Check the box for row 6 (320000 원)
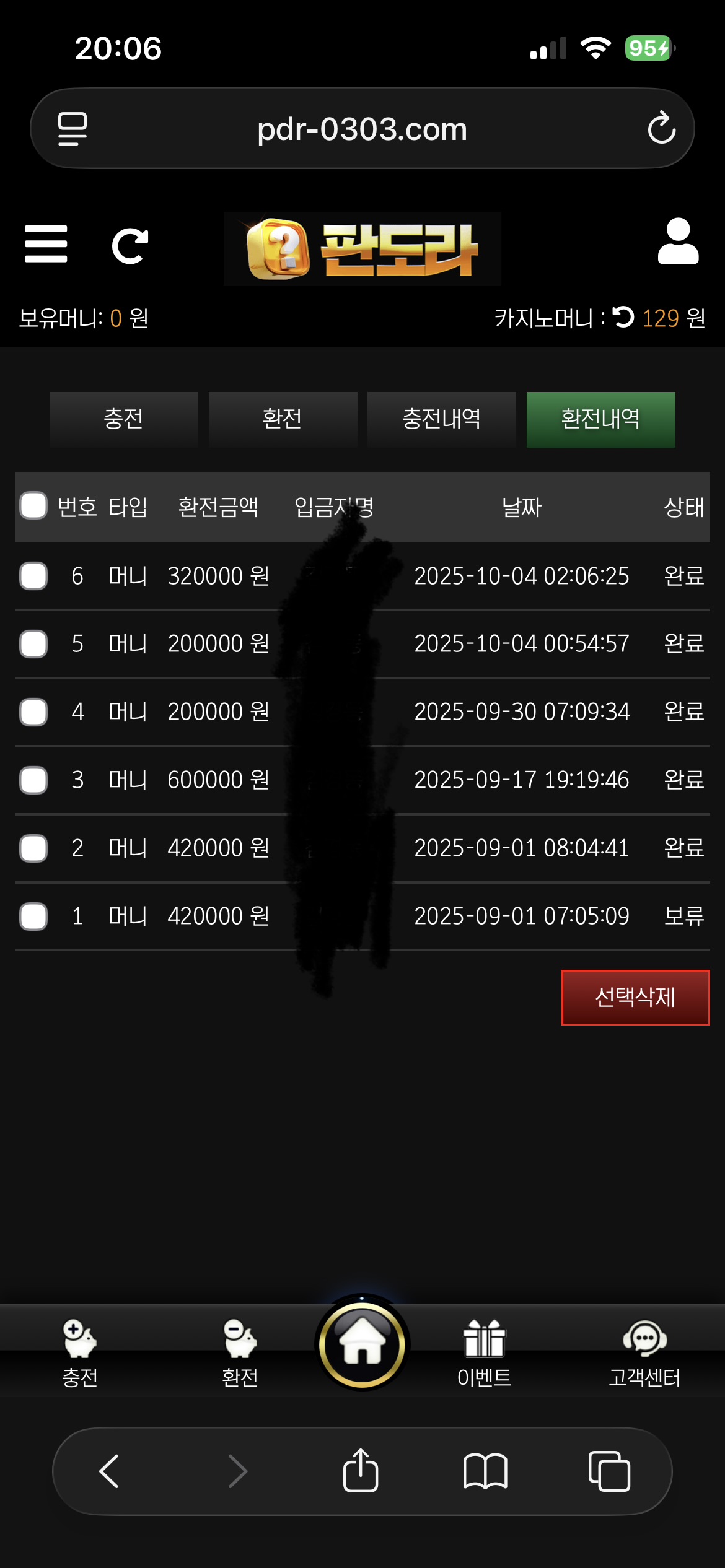 (x=33, y=576)
